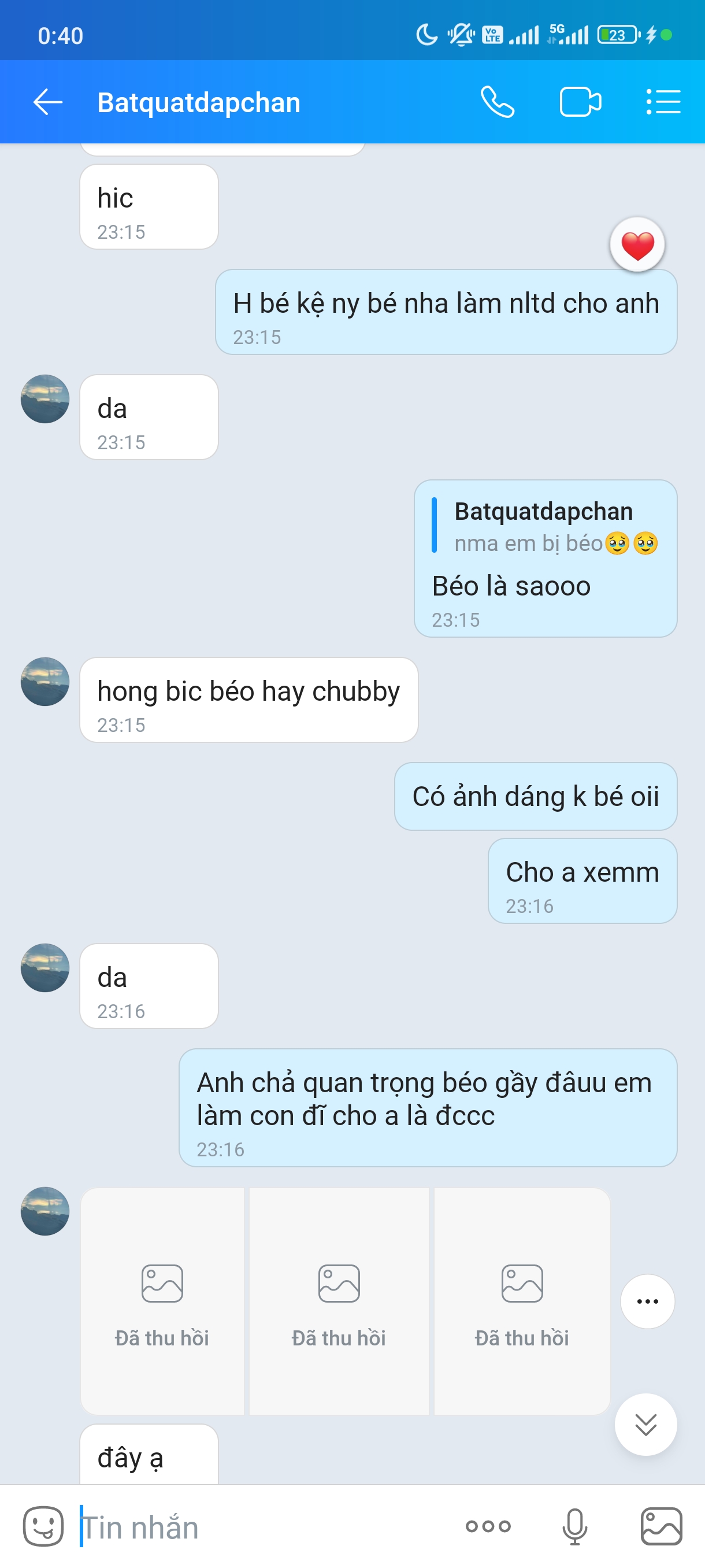Open the contact's avatar beside 'hong bic béo hay chubby'
Image resolution: width=705 pixels, height=1568 pixels.
click(x=45, y=681)
